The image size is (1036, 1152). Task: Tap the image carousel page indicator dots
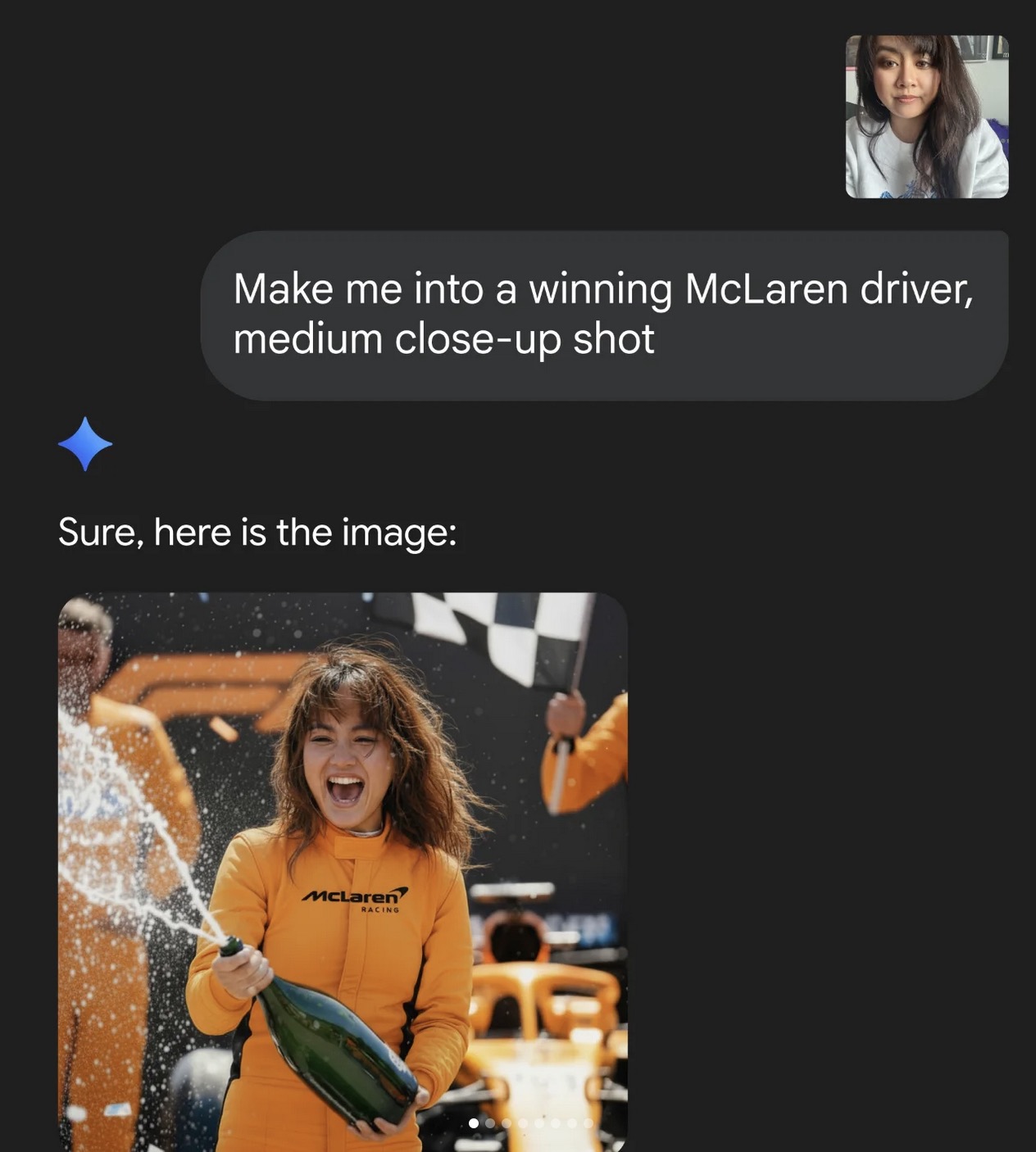click(530, 1123)
